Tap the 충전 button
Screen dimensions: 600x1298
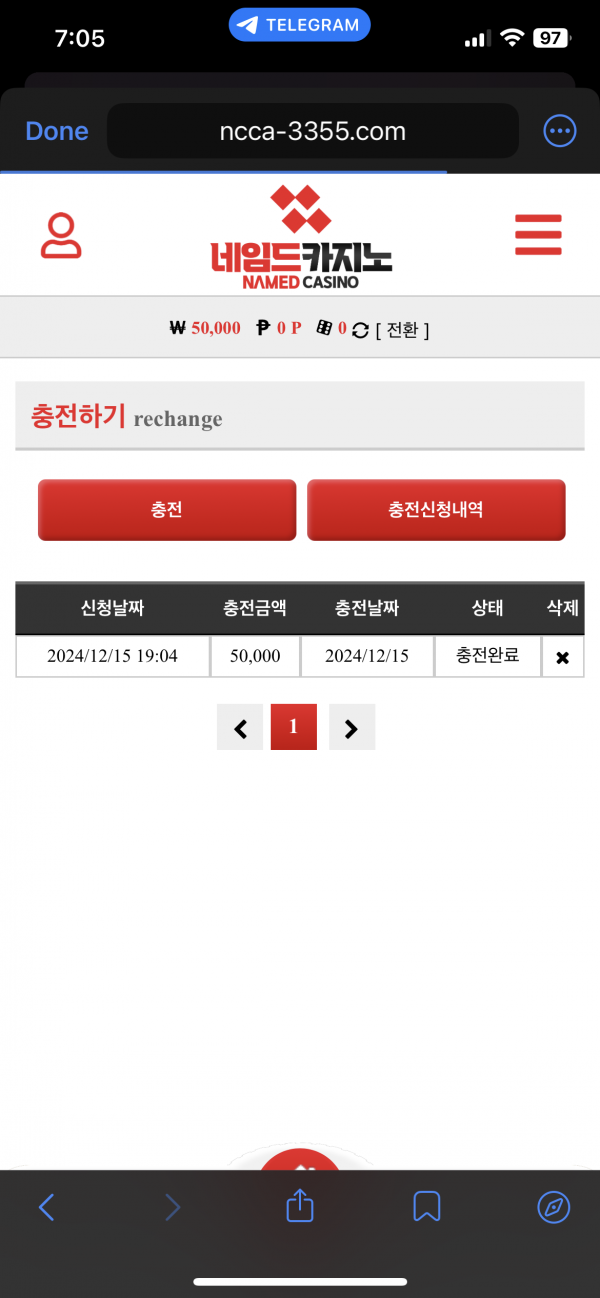pos(167,510)
